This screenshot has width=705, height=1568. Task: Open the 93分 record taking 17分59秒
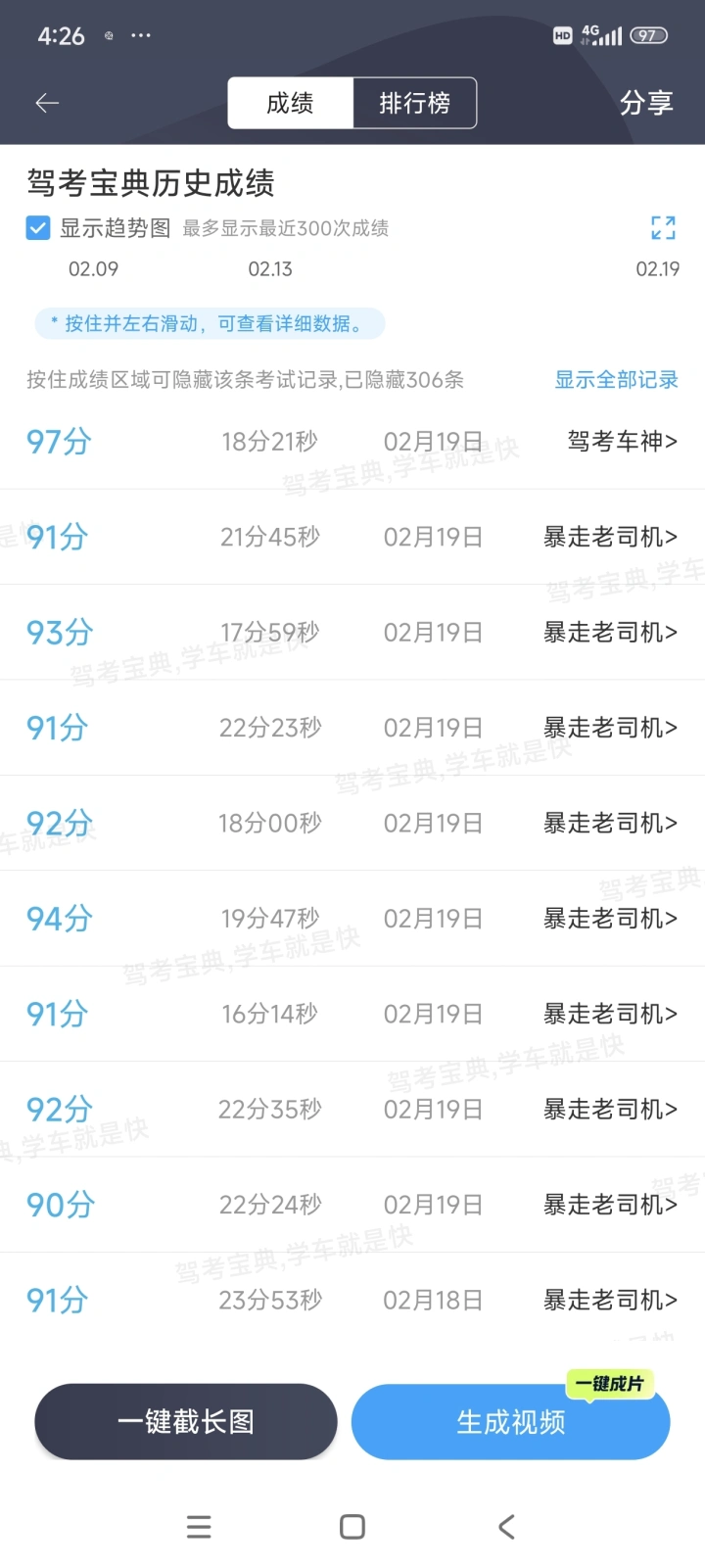352,633
